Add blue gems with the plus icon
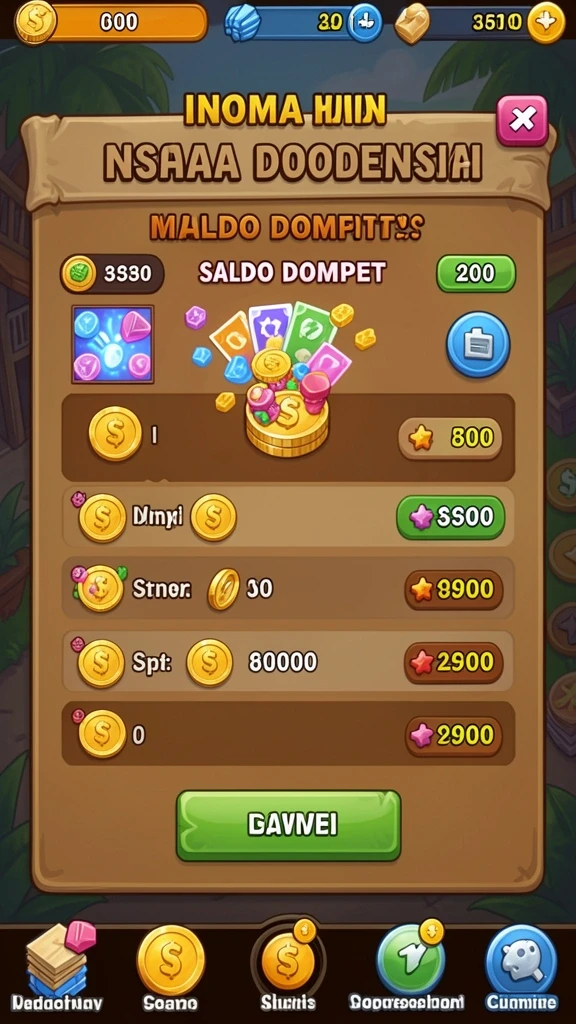 pos(364,22)
